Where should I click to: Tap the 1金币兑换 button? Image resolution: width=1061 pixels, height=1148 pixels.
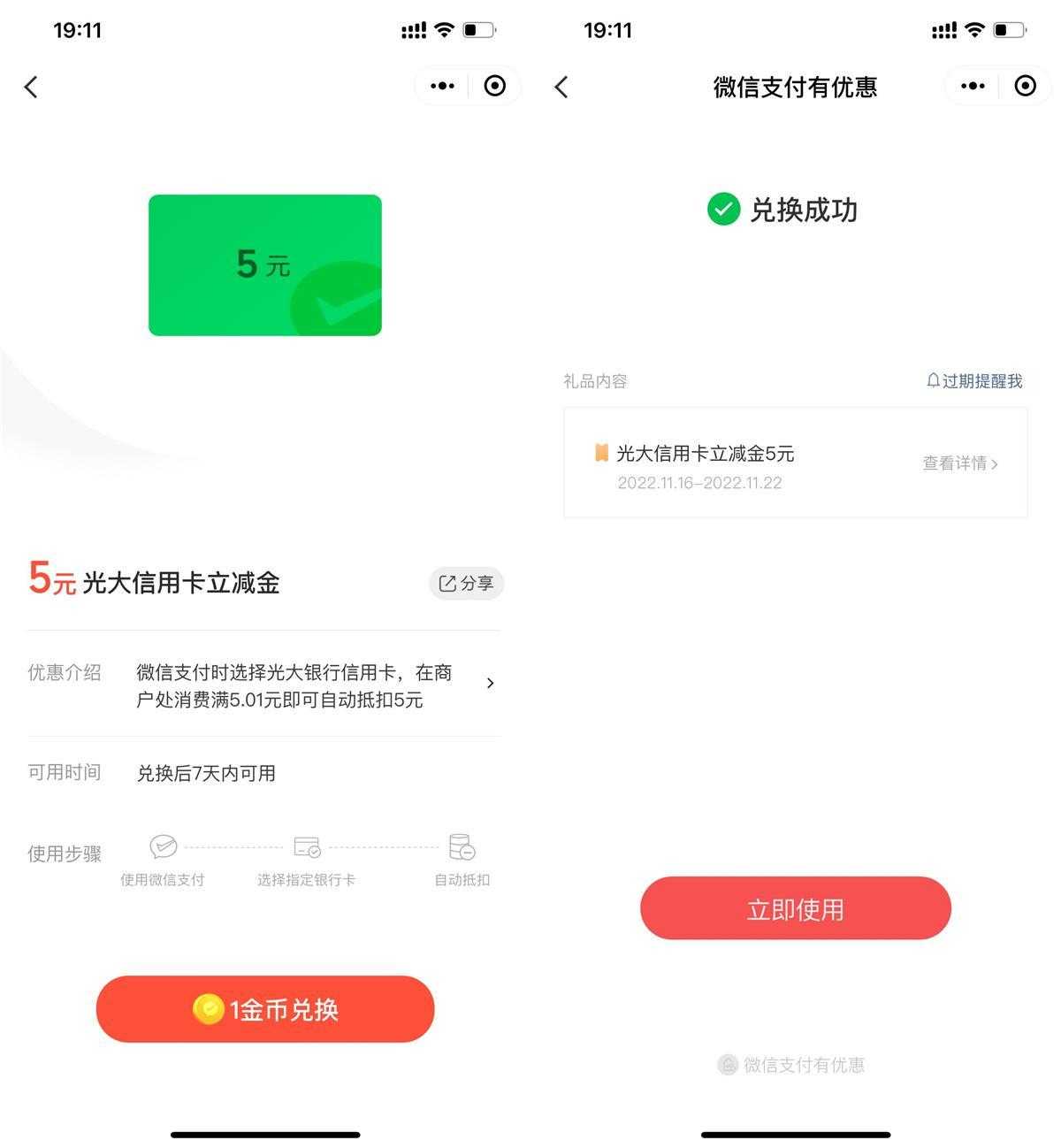(265, 1009)
